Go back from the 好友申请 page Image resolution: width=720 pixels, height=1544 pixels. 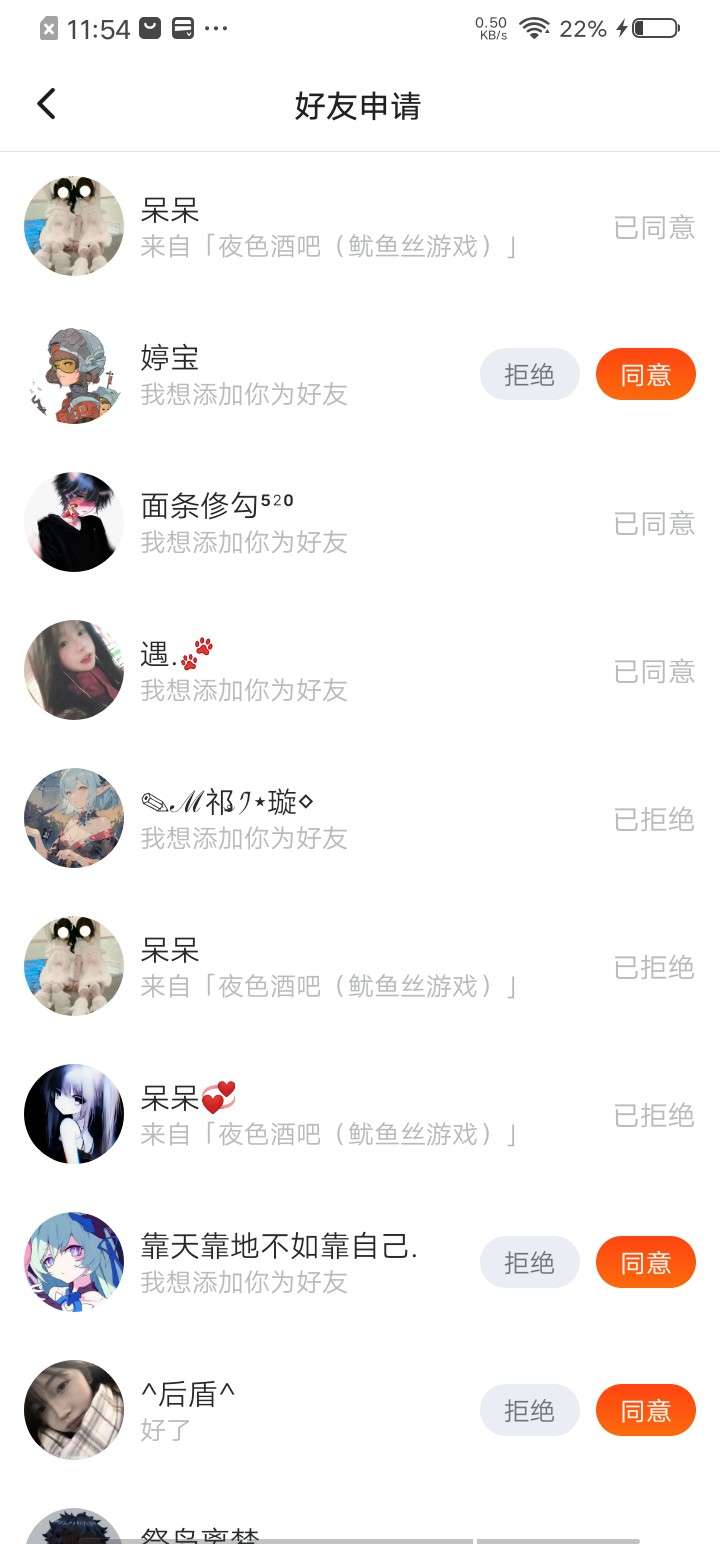tap(46, 104)
